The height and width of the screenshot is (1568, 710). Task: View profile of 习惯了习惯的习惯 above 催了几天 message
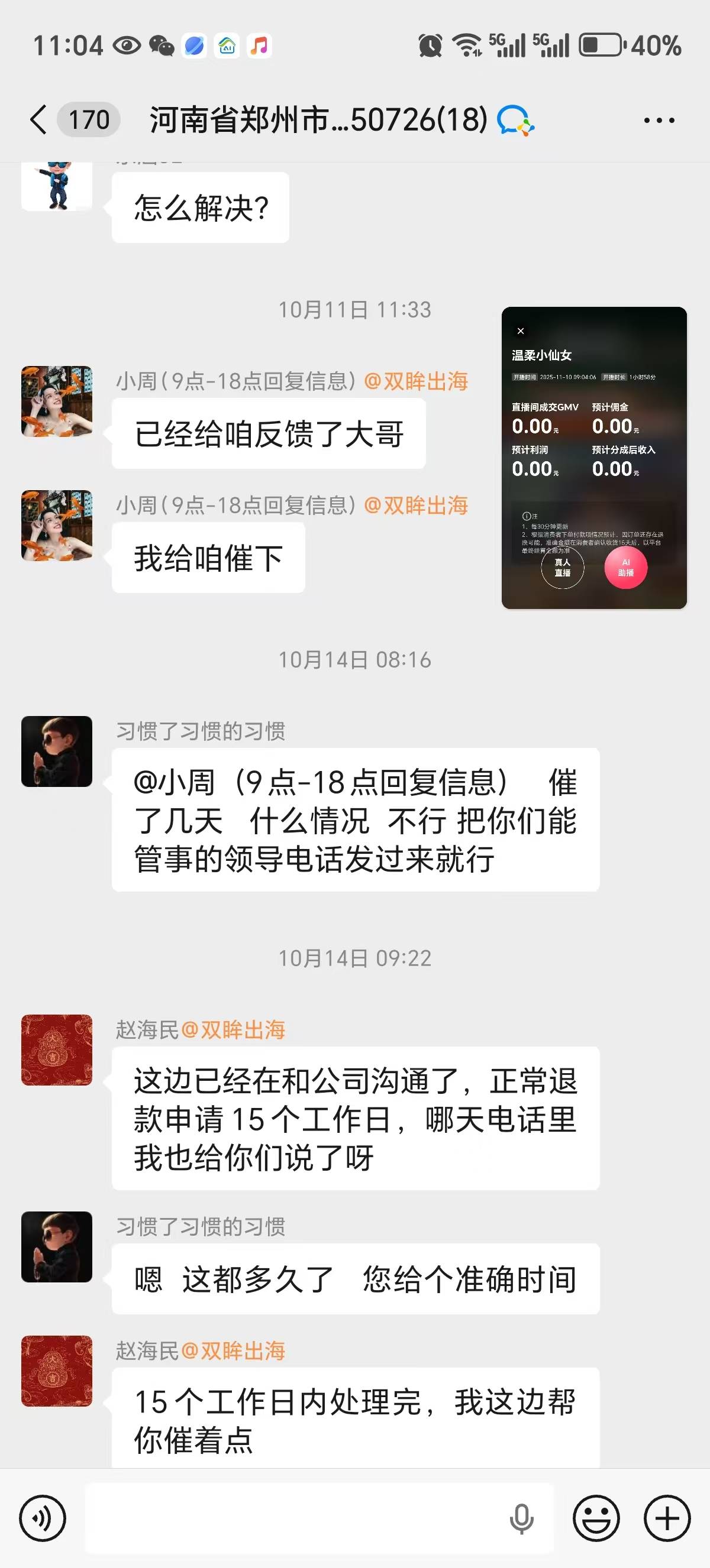coord(57,751)
